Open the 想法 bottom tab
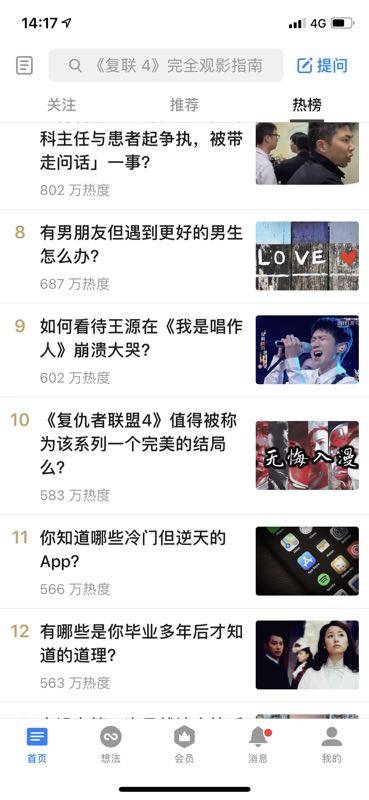Image resolution: width=369 pixels, height=800 pixels. (x=110, y=746)
